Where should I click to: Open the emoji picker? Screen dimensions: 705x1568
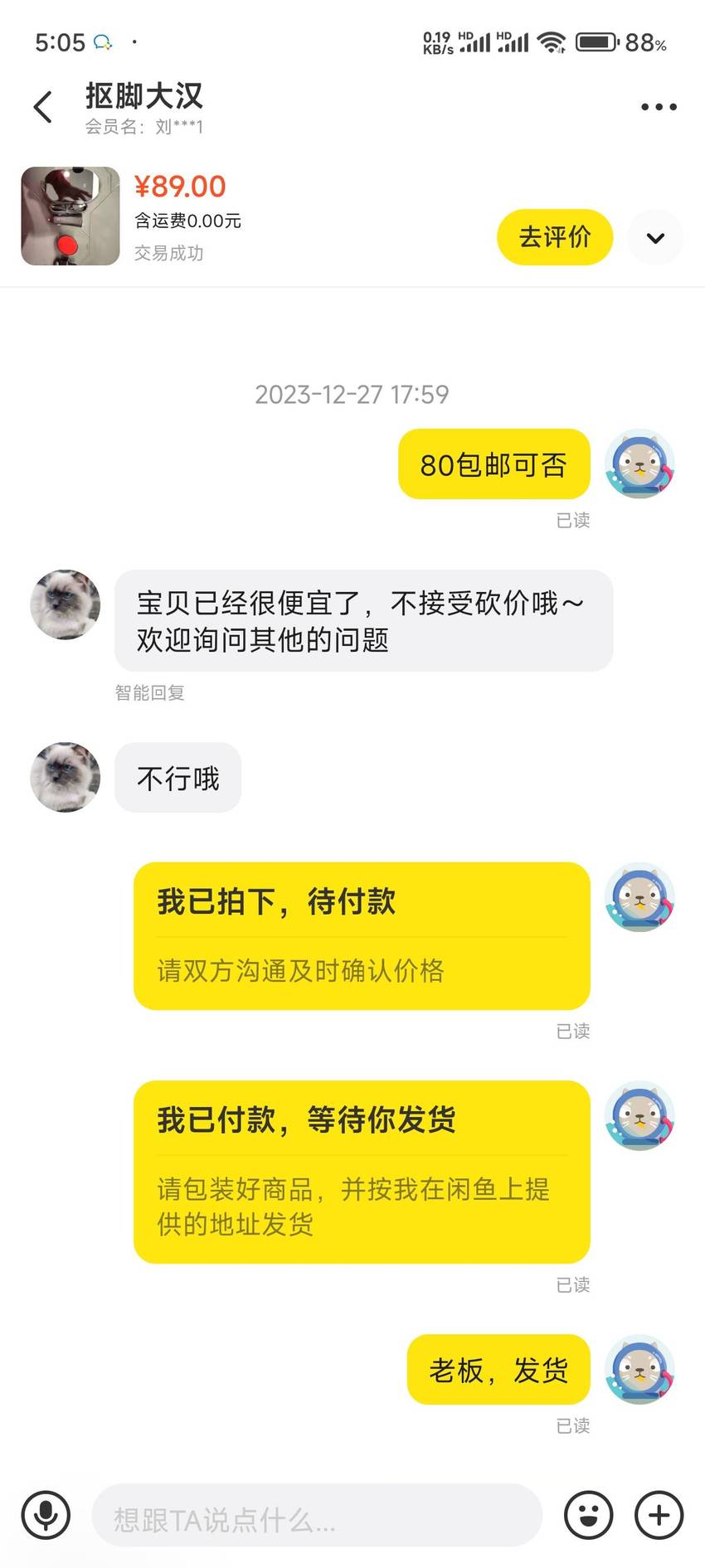(588, 1515)
